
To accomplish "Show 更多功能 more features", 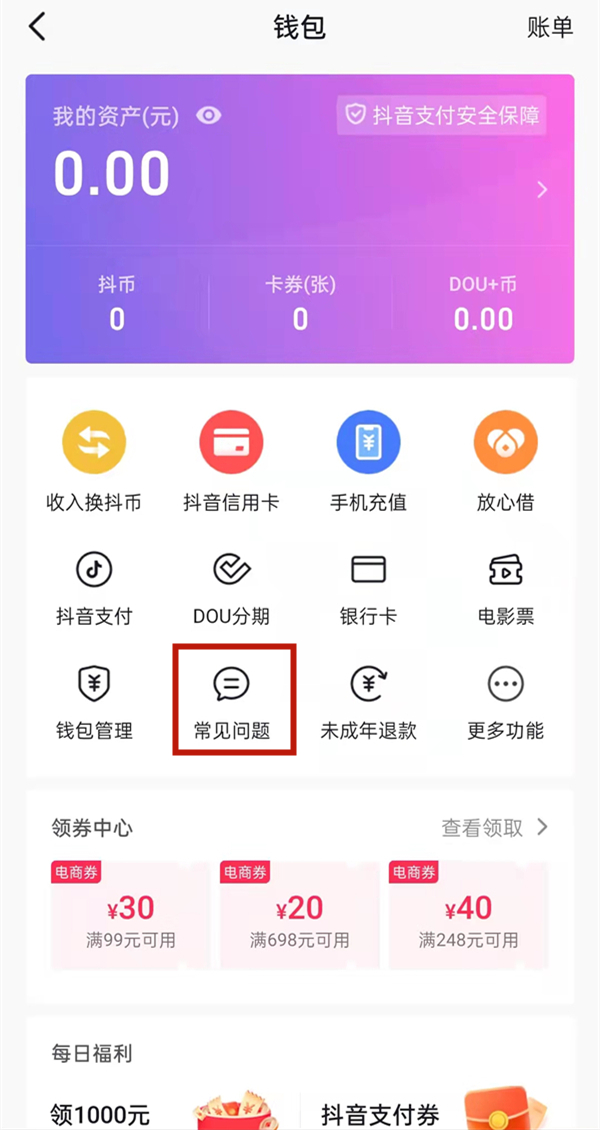I will [505, 702].
